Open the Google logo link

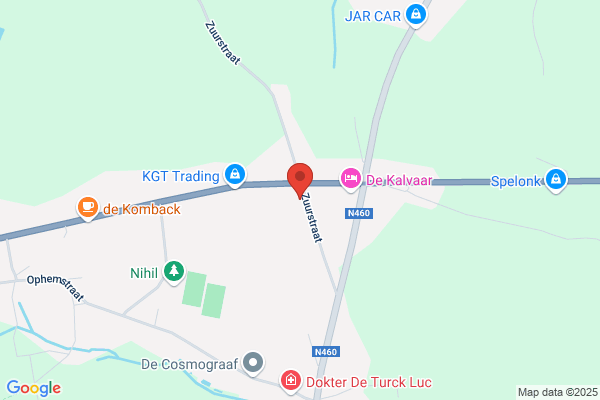click(x=34, y=388)
